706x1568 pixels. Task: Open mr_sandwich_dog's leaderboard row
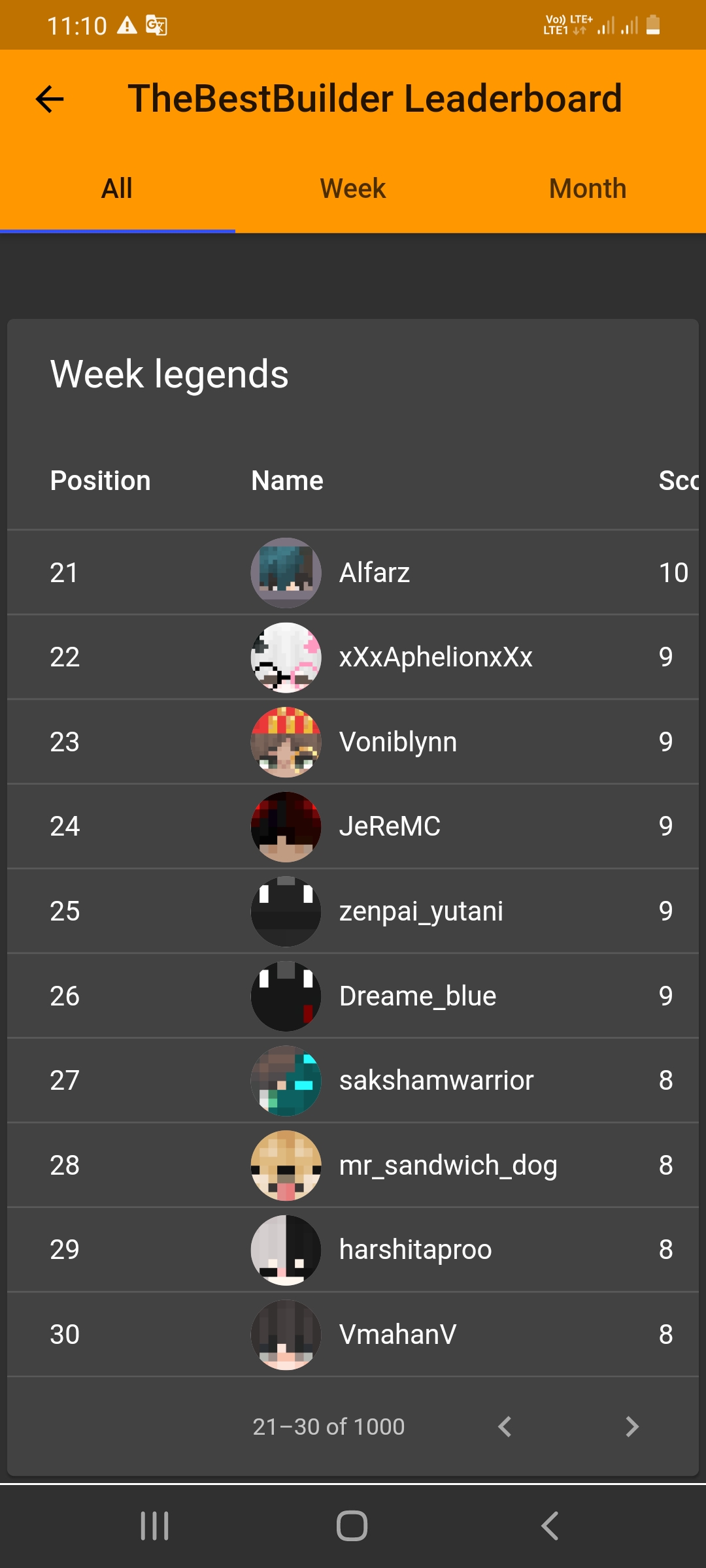point(353,1166)
